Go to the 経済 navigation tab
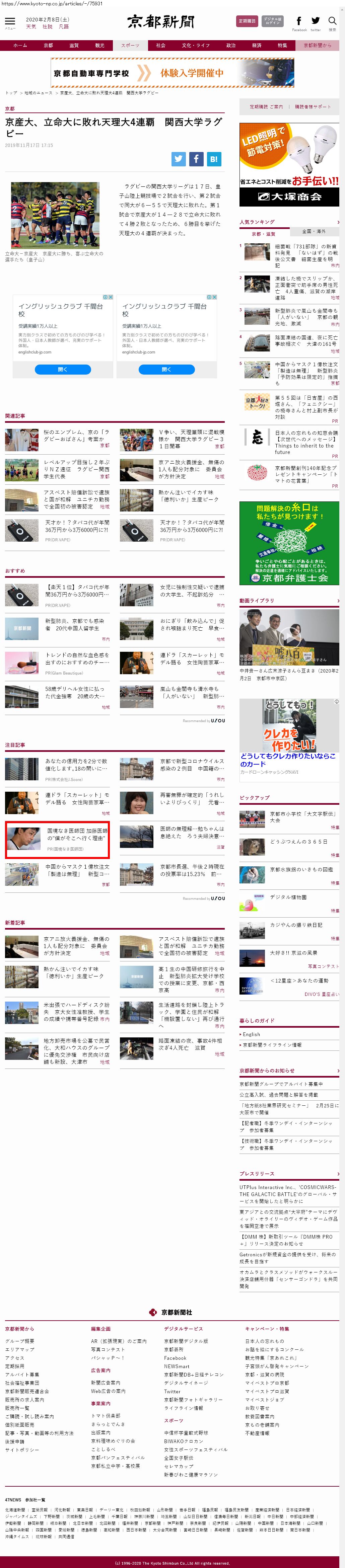 pyautogui.click(x=257, y=45)
